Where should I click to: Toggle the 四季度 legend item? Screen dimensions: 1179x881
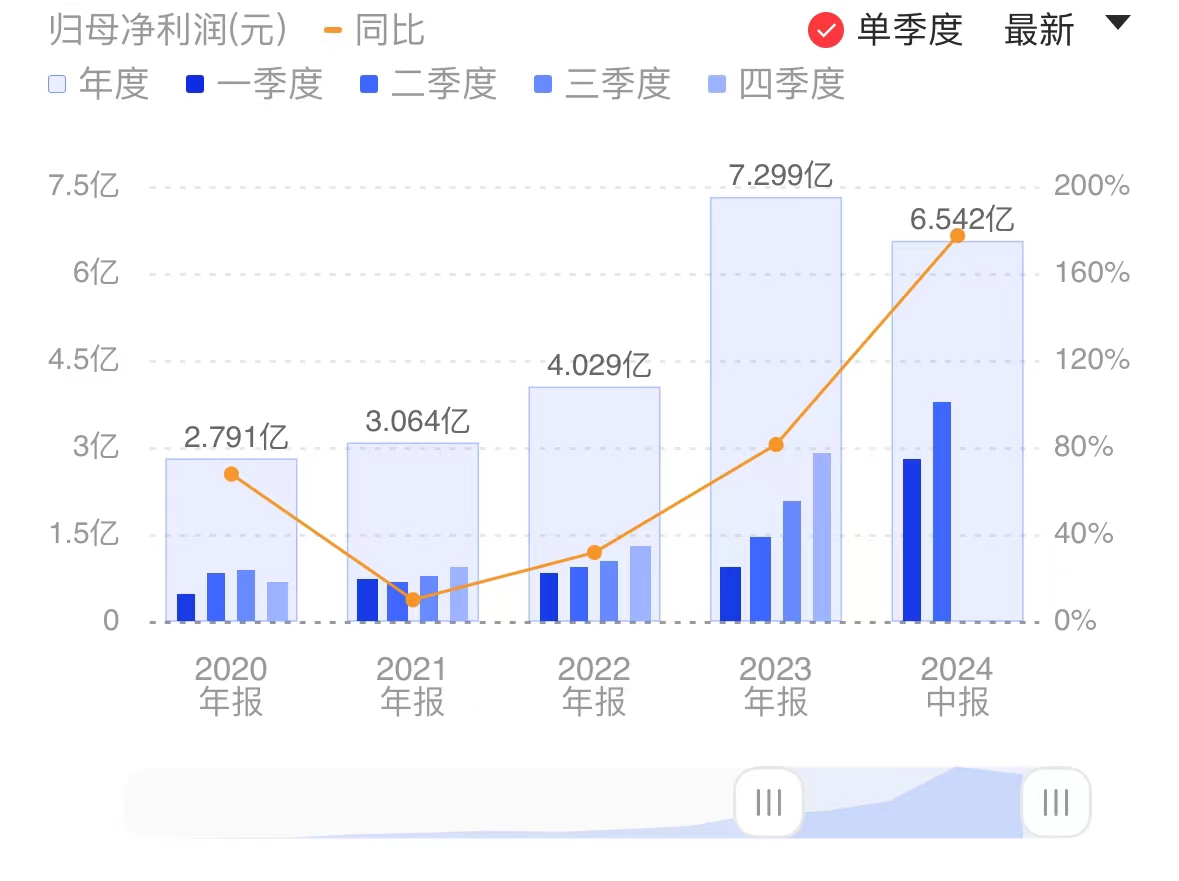click(776, 84)
